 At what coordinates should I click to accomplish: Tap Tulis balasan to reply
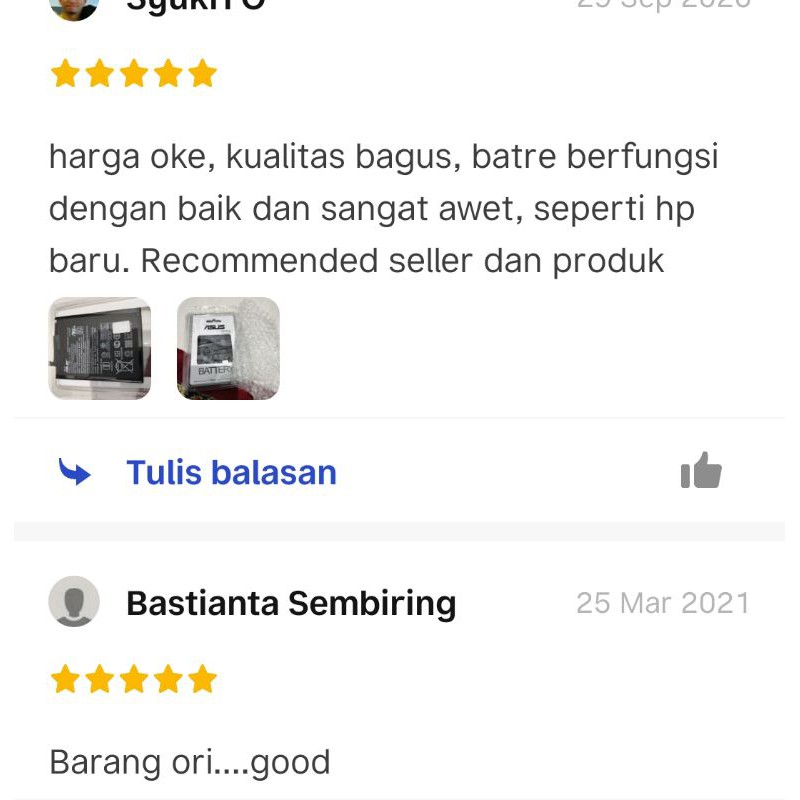tap(231, 473)
